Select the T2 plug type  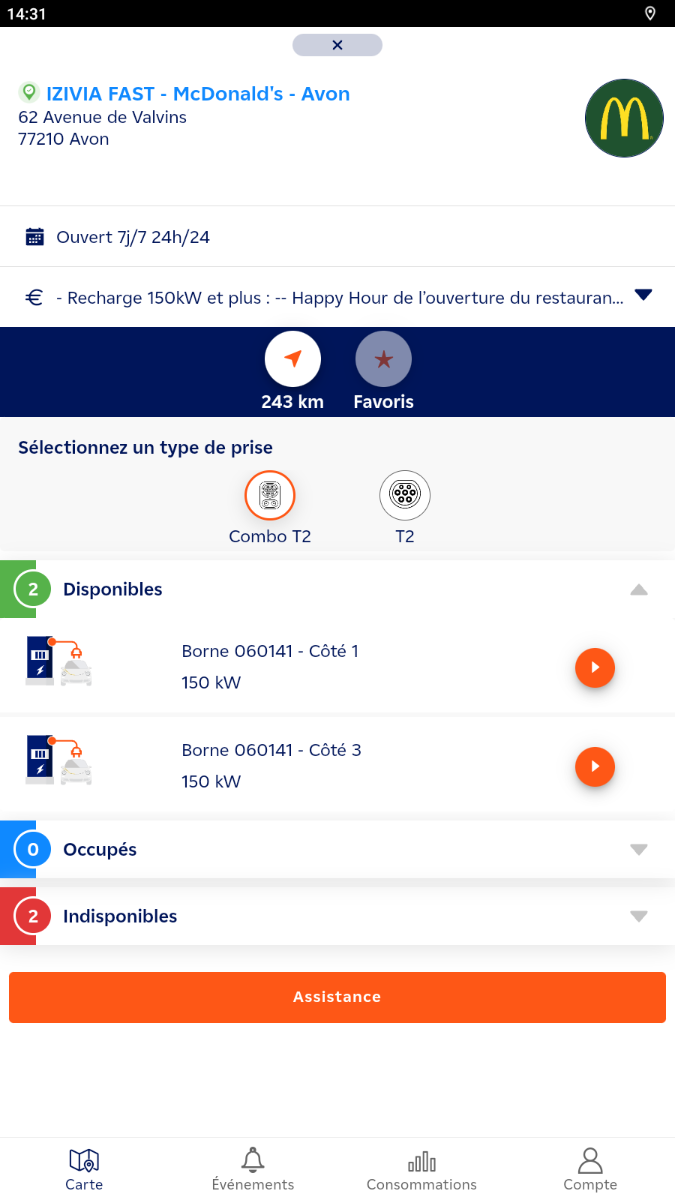pyautogui.click(x=405, y=495)
